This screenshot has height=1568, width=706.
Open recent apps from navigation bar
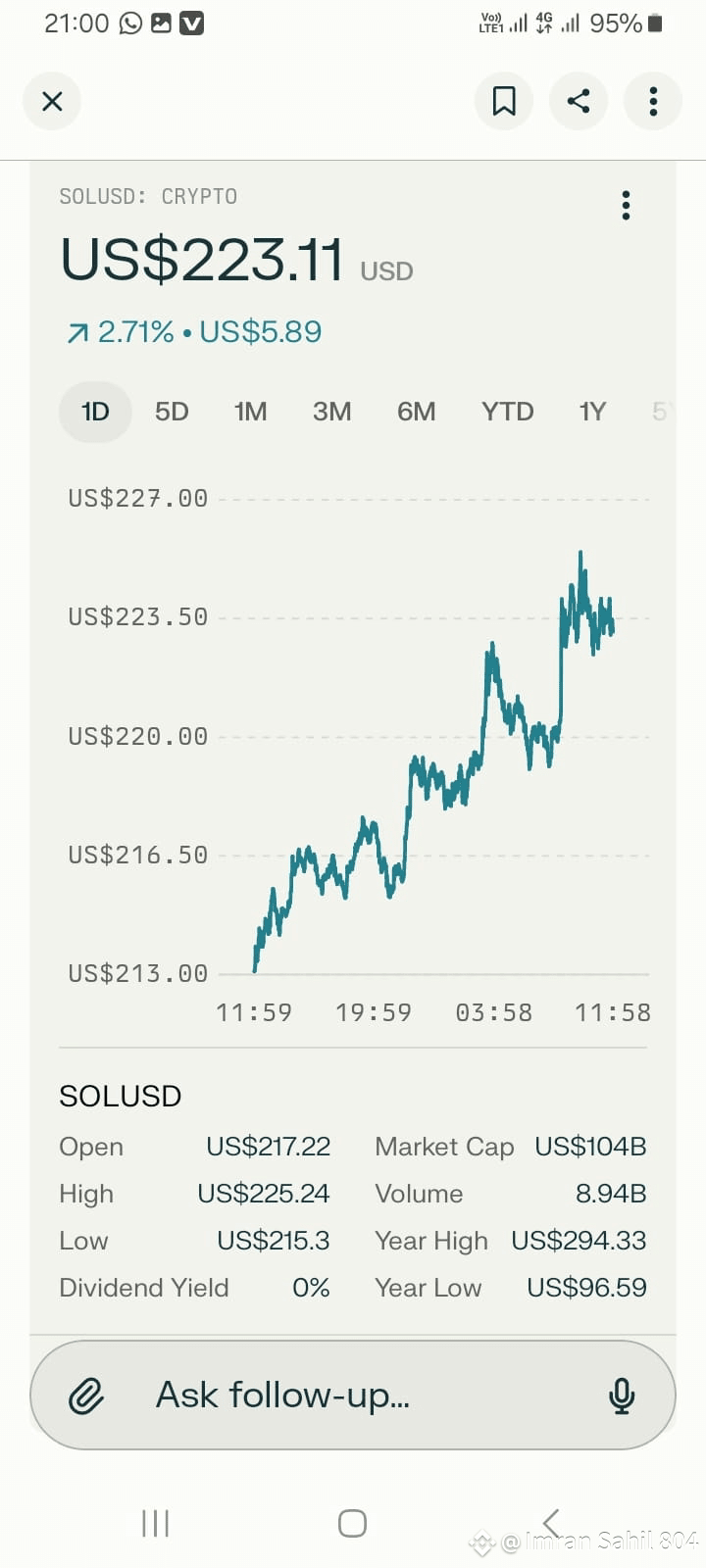pyautogui.click(x=156, y=1523)
